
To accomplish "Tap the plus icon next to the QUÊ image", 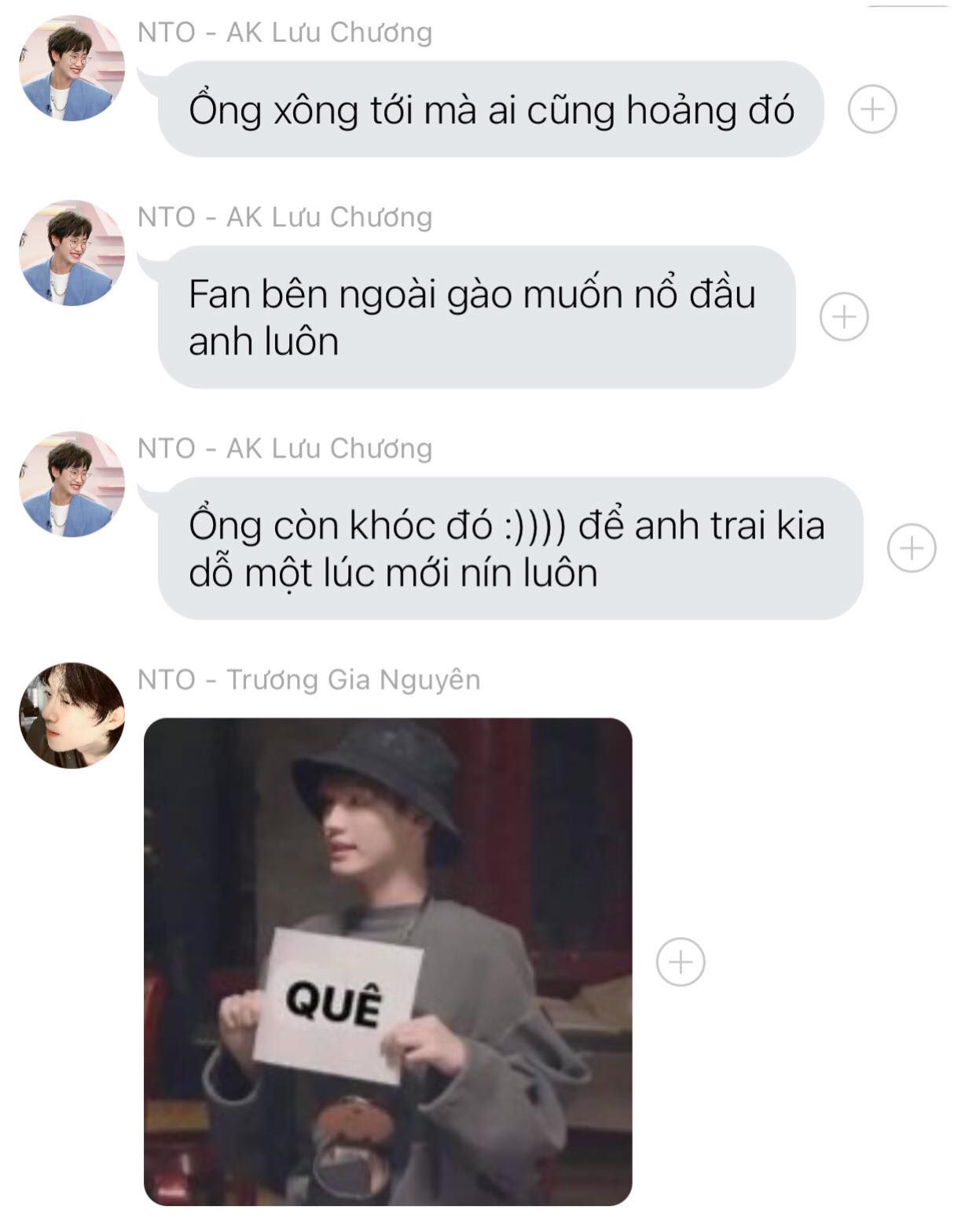I will [681, 962].
